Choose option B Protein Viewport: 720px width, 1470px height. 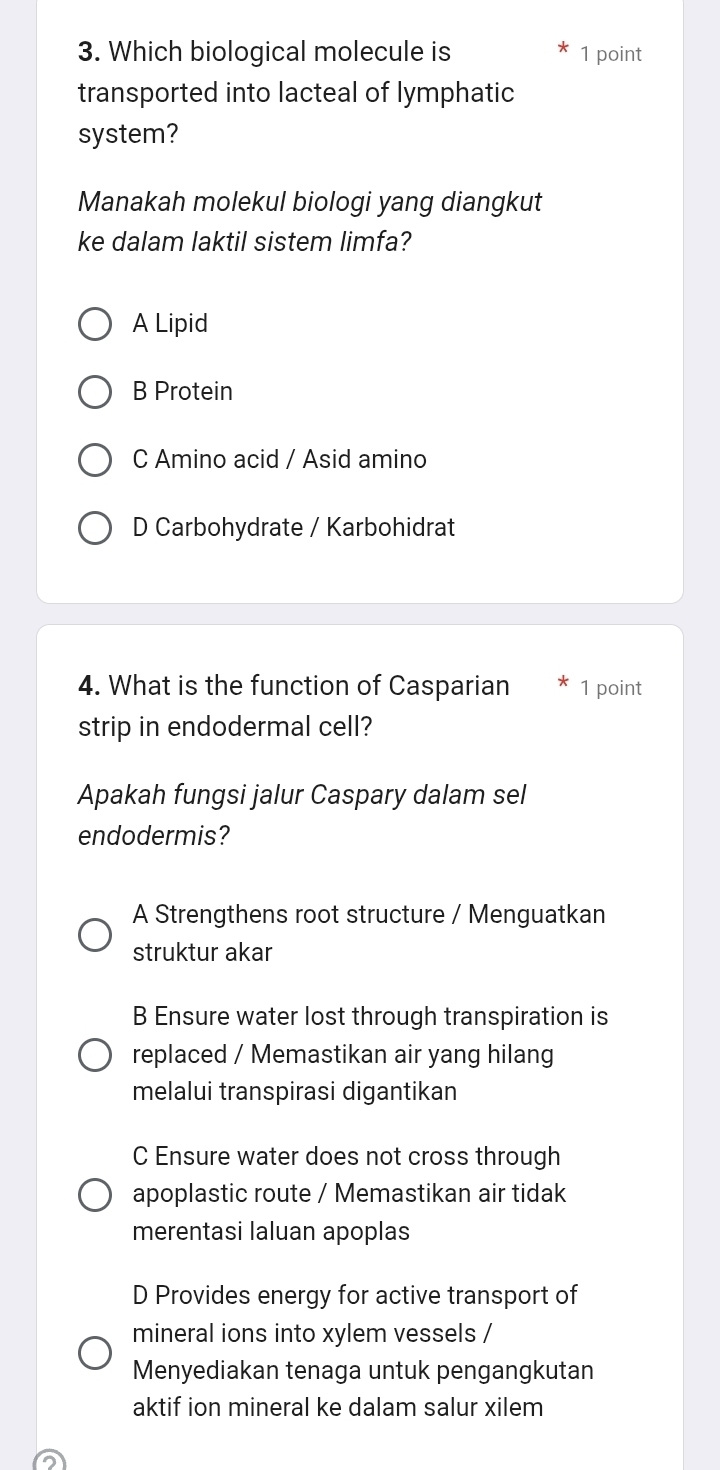(95, 392)
